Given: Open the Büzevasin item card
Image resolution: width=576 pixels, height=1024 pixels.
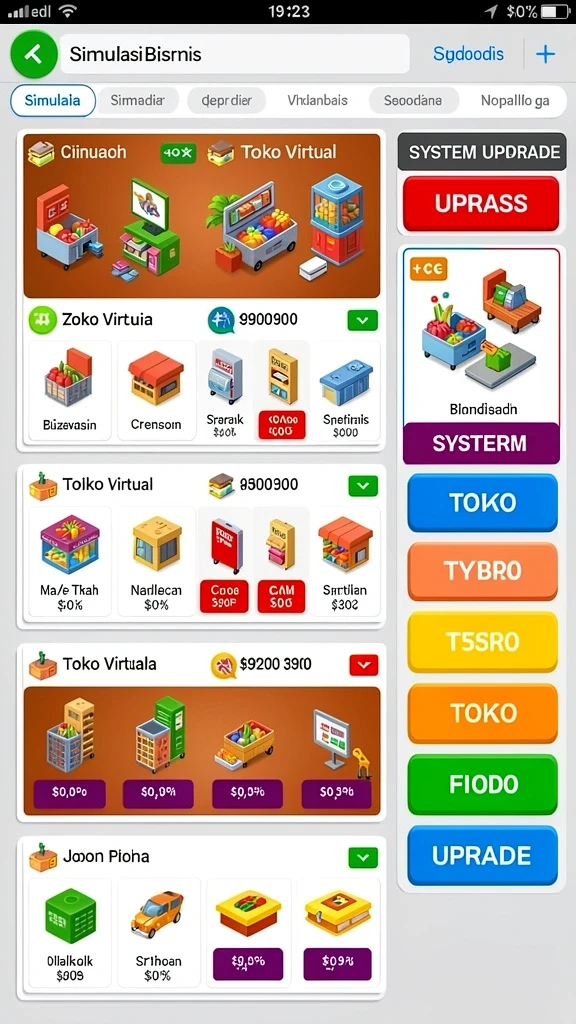Looking at the screenshot, I should (x=70, y=391).
